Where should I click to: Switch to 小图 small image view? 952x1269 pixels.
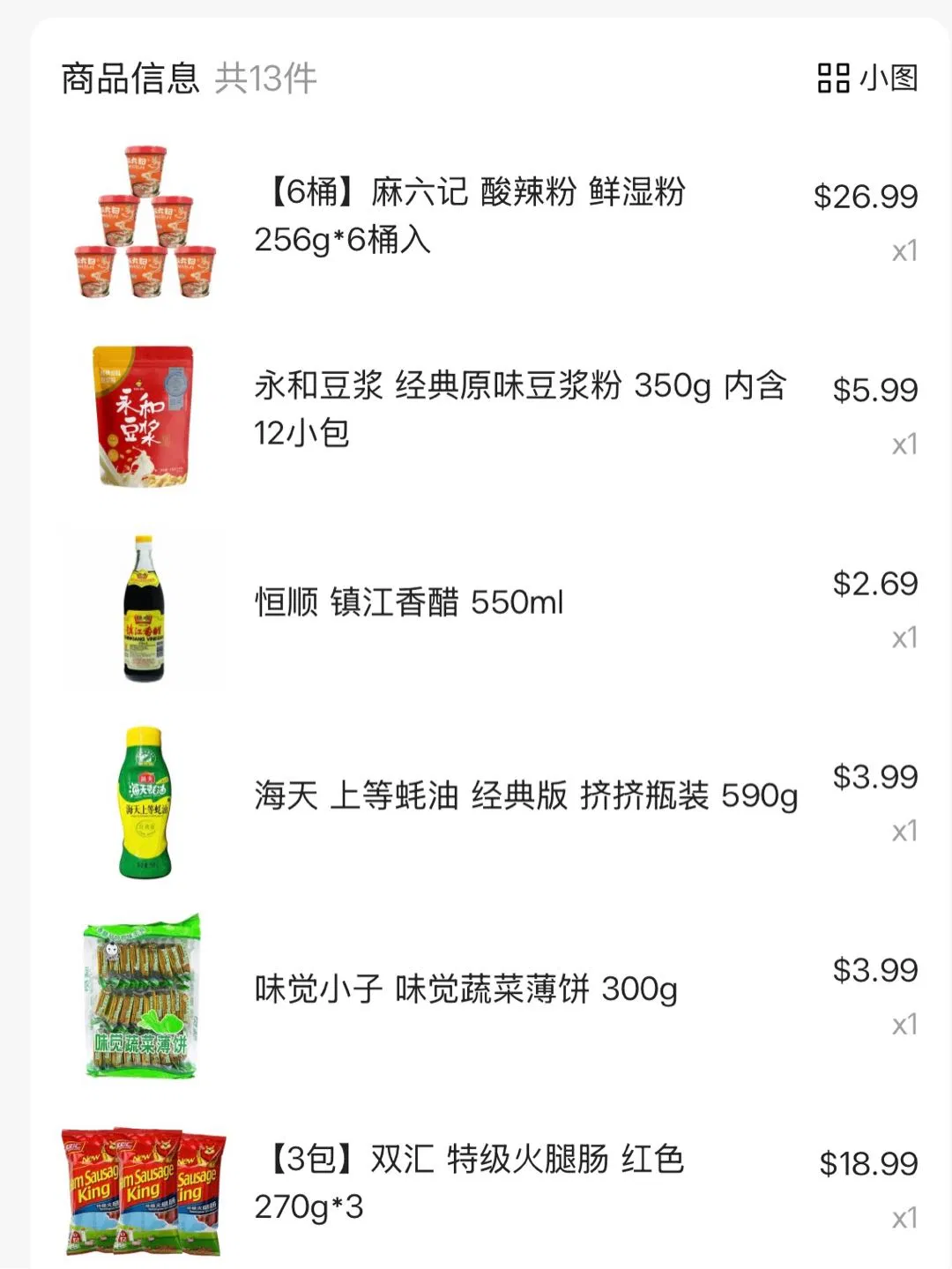867,78
